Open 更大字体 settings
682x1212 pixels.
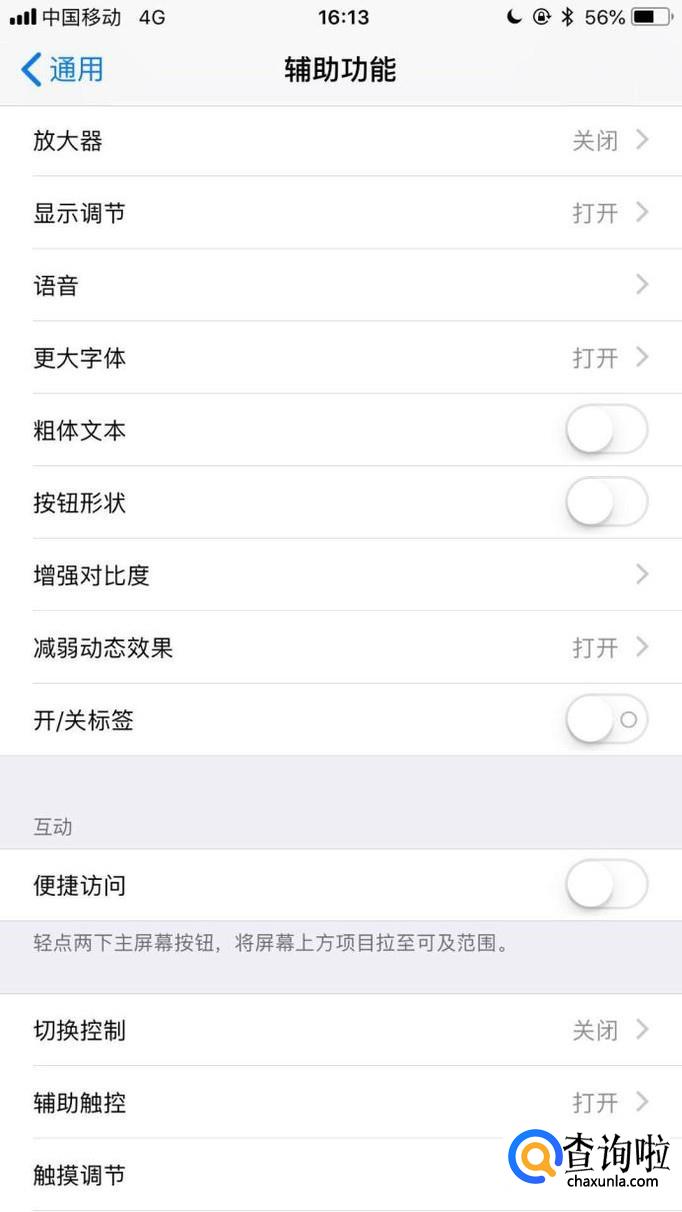[x=340, y=358]
